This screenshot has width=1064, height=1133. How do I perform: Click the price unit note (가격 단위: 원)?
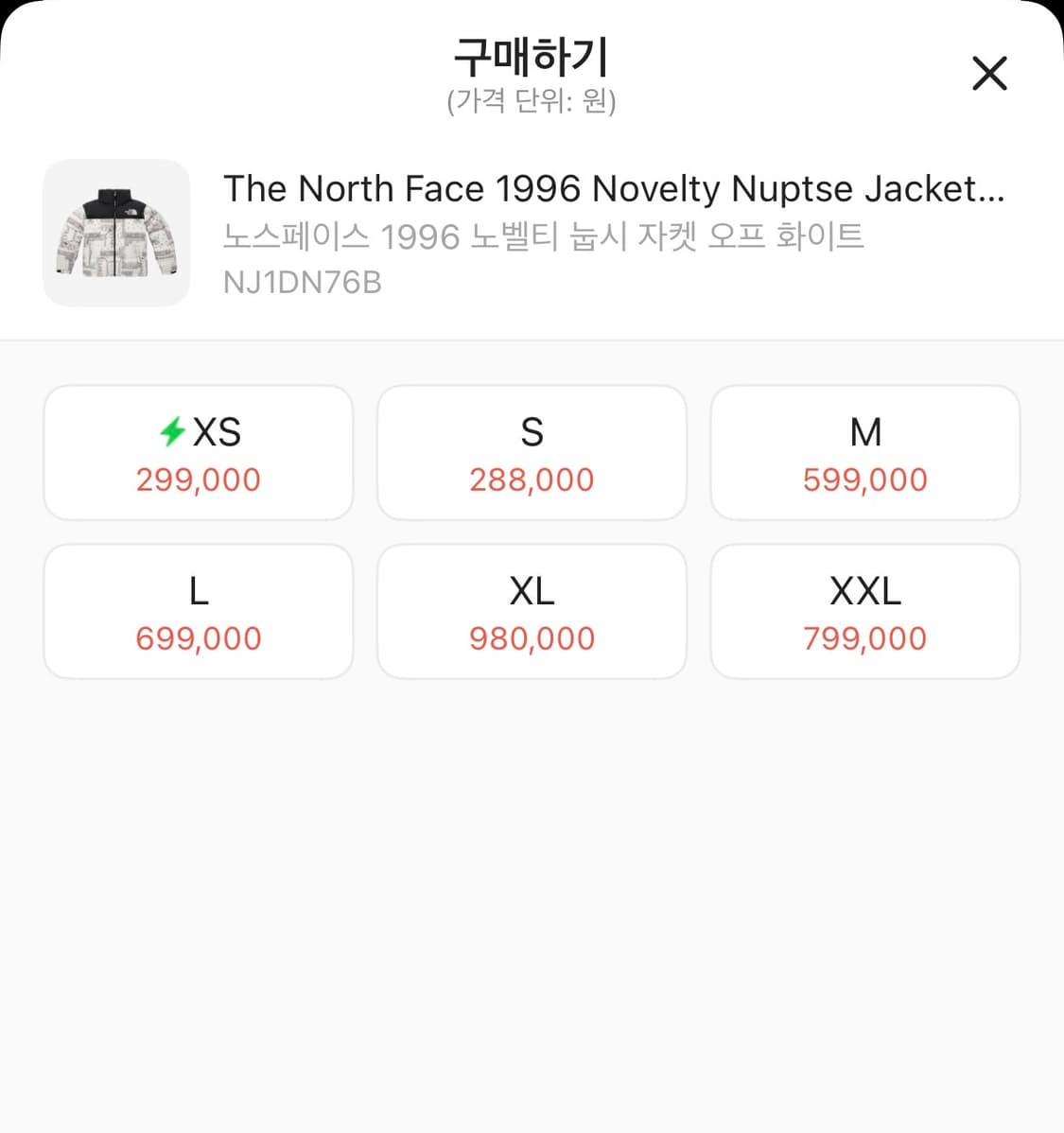532,103
